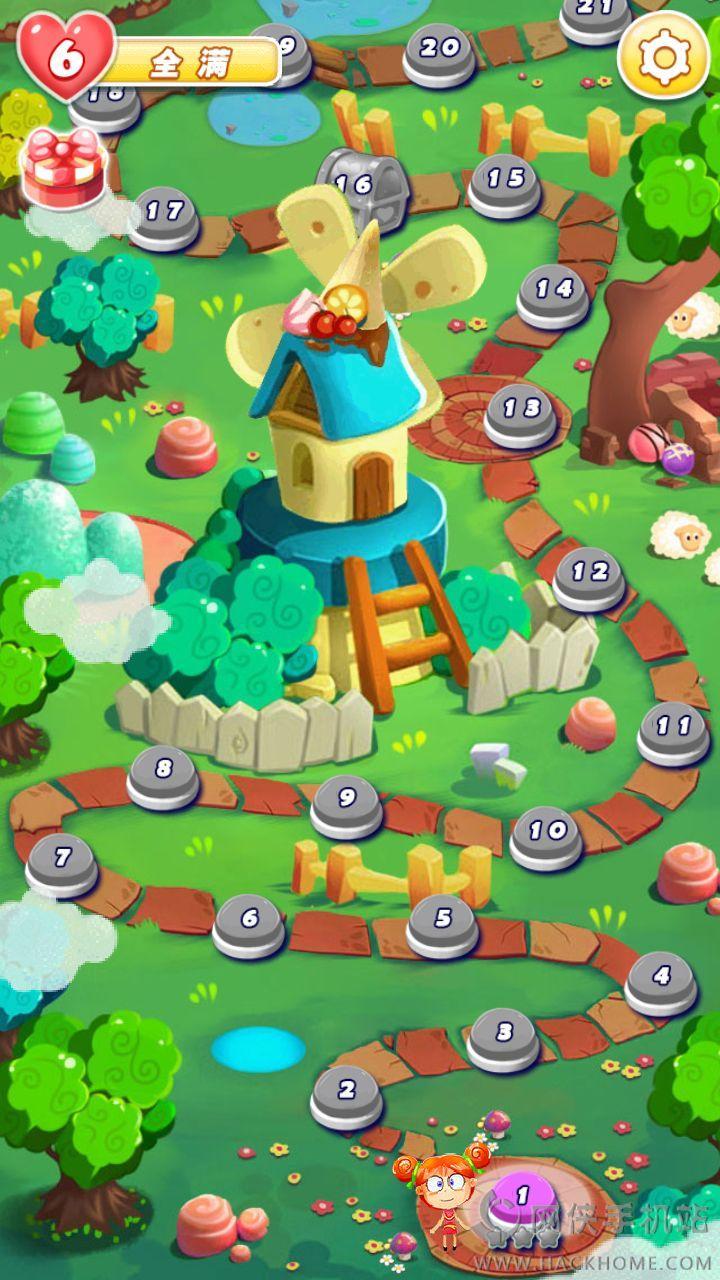Select level 2 node
This screenshot has height=1280, width=720.
pos(346,1095)
